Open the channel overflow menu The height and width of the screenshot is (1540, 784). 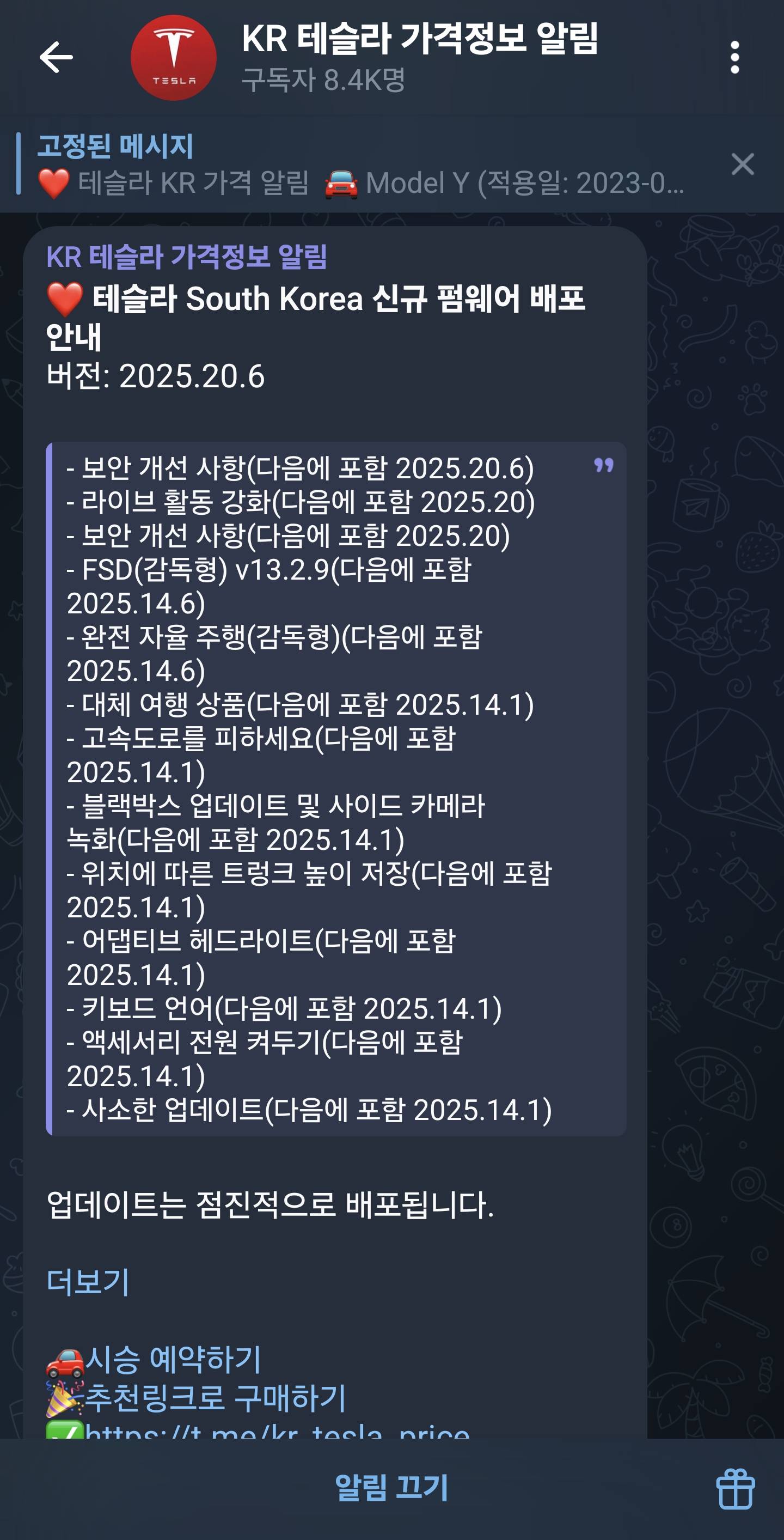pyautogui.click(x=734, y=57)
